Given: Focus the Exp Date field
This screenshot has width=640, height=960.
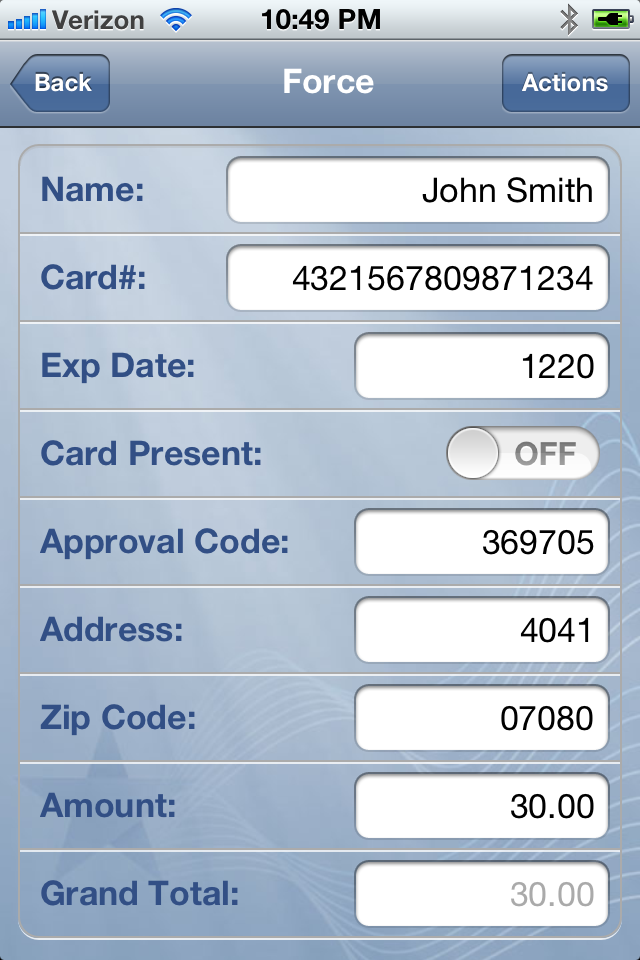Looking at the screenshot, I should 481,366.
